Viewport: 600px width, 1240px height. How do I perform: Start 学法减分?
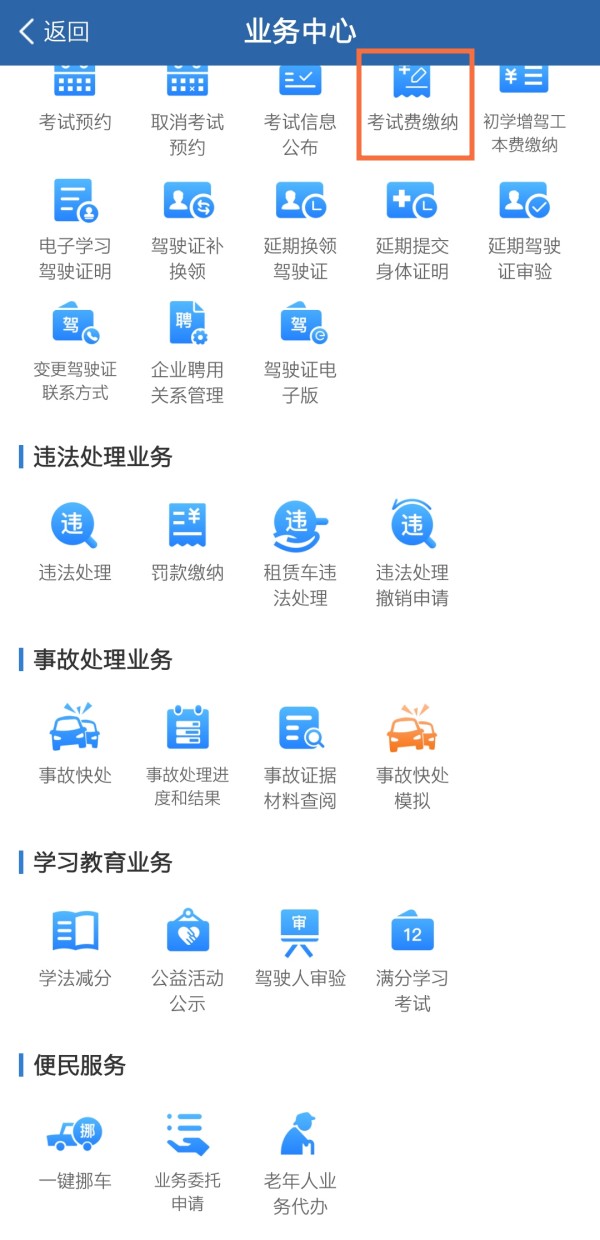pyautogui.click(x=75, y=946)
